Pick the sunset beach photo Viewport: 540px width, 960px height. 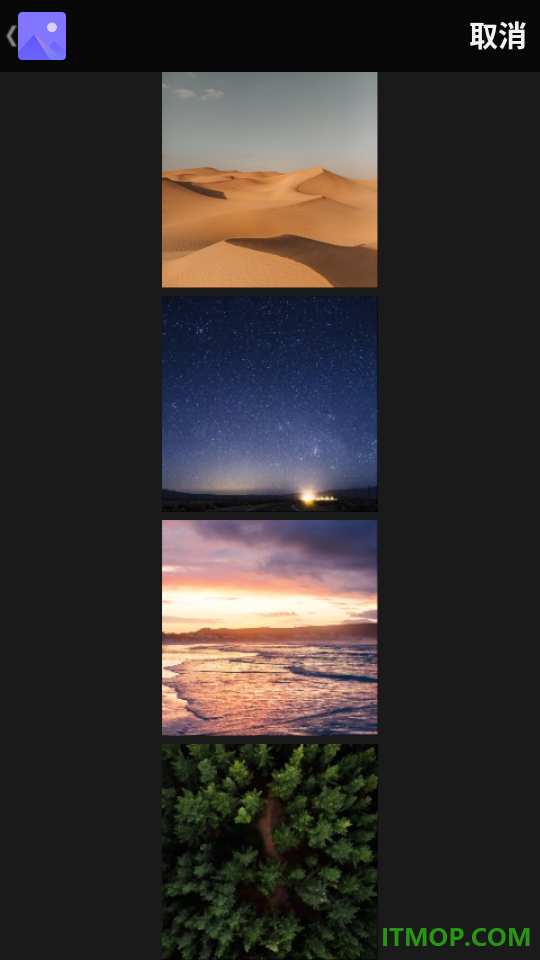(269, 628)
